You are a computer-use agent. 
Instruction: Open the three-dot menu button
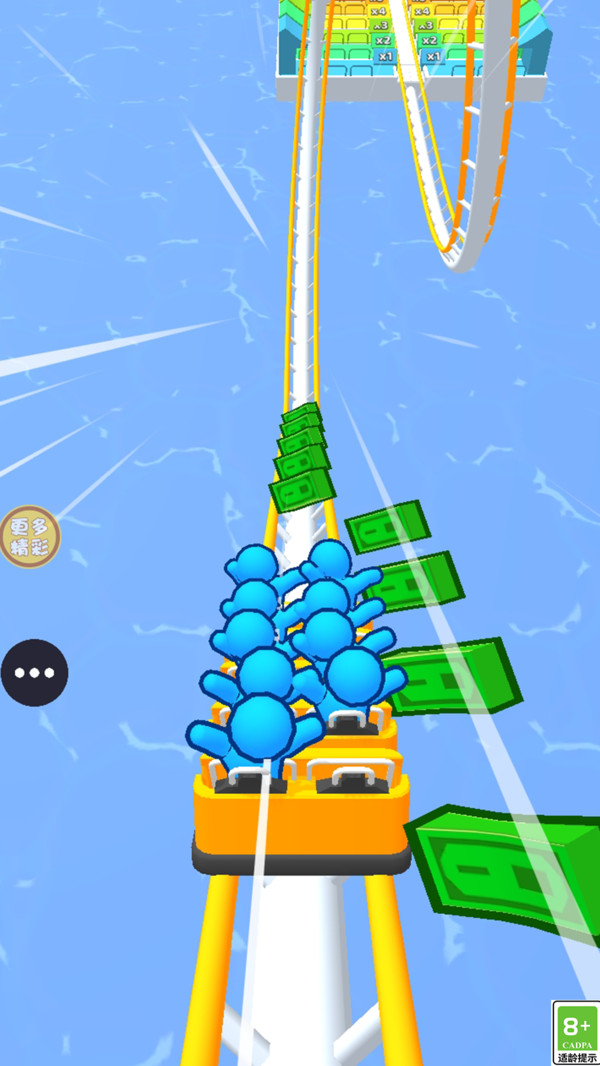pyautogui.click(x=34, y=673)
